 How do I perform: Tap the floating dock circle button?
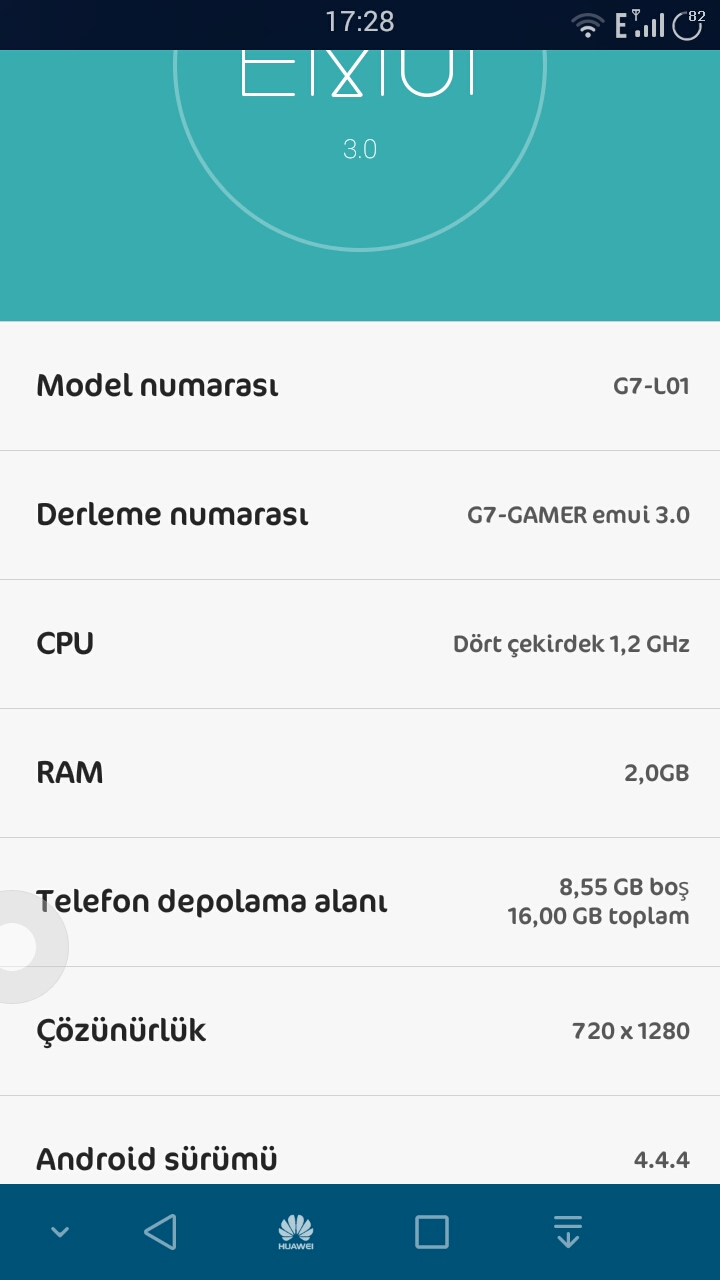point(18,946)
